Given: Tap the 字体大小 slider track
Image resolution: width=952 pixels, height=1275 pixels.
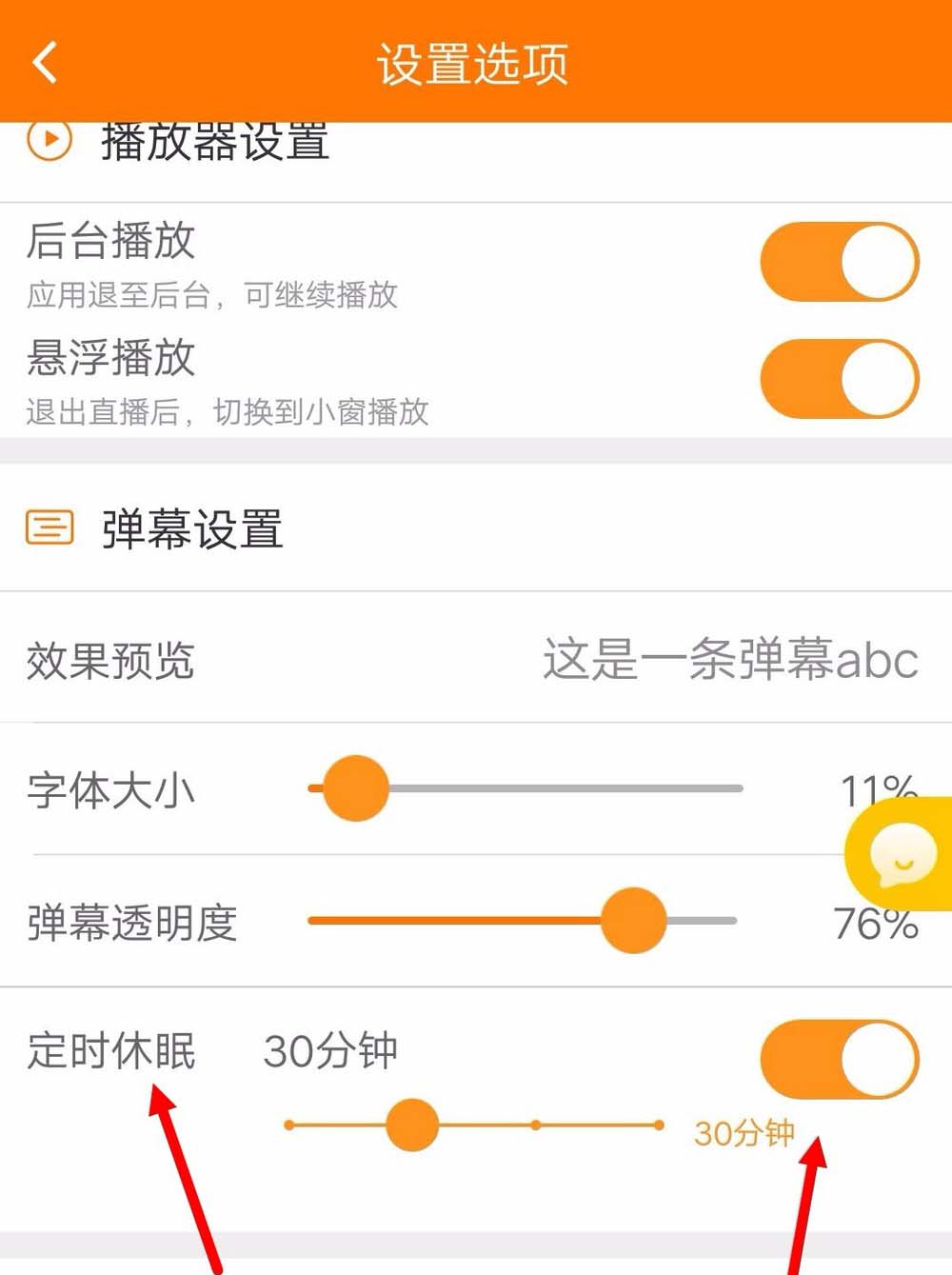Looking at the screenshot, I should (x=525, y=788).
